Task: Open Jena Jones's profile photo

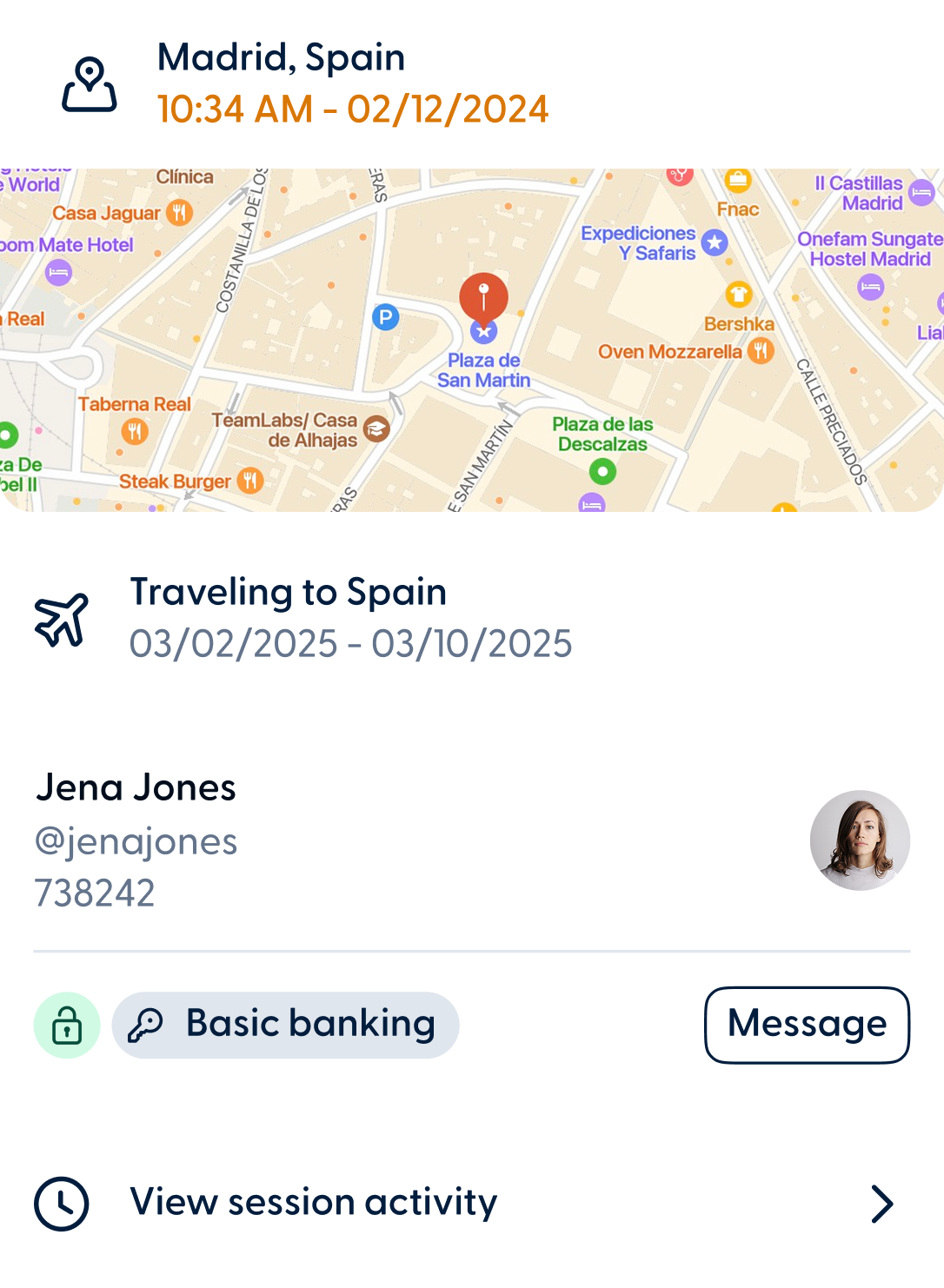Action: (x=860, y=840)
